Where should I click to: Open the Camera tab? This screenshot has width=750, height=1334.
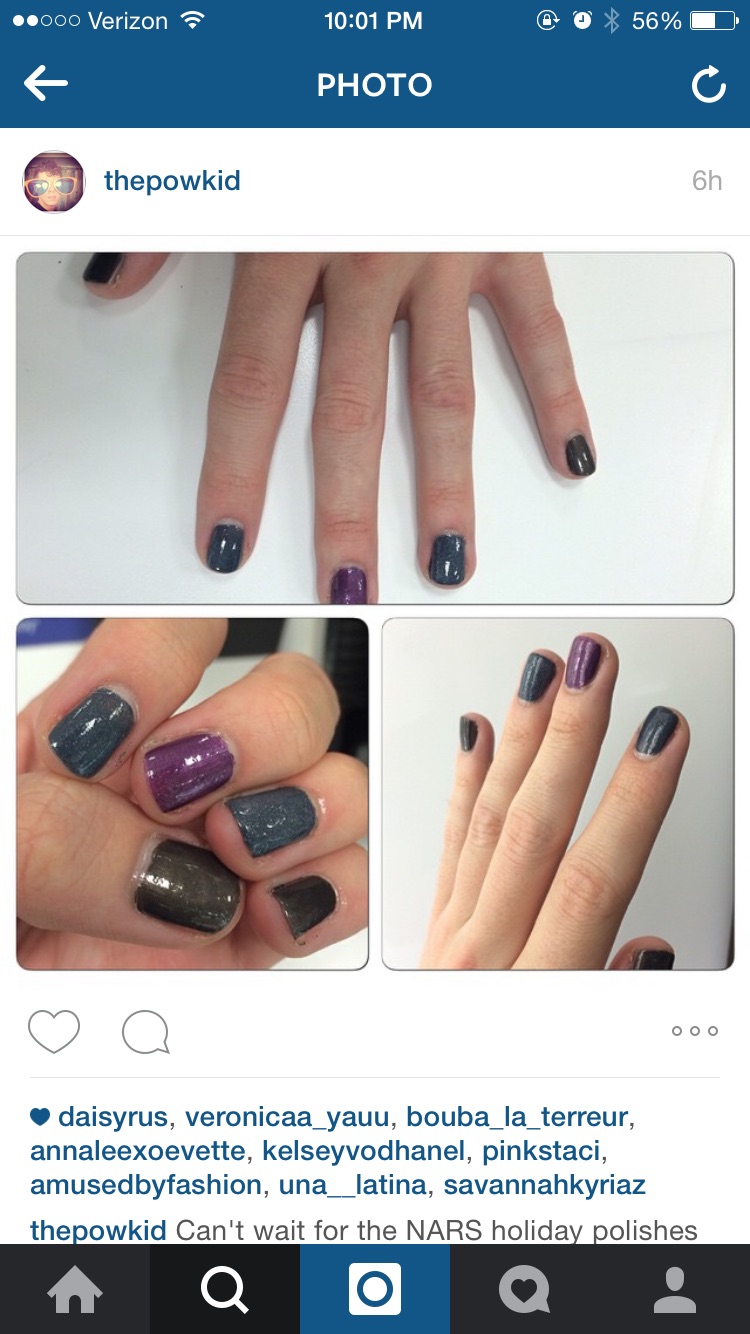pyautogui.click(x=375, y=1290)
